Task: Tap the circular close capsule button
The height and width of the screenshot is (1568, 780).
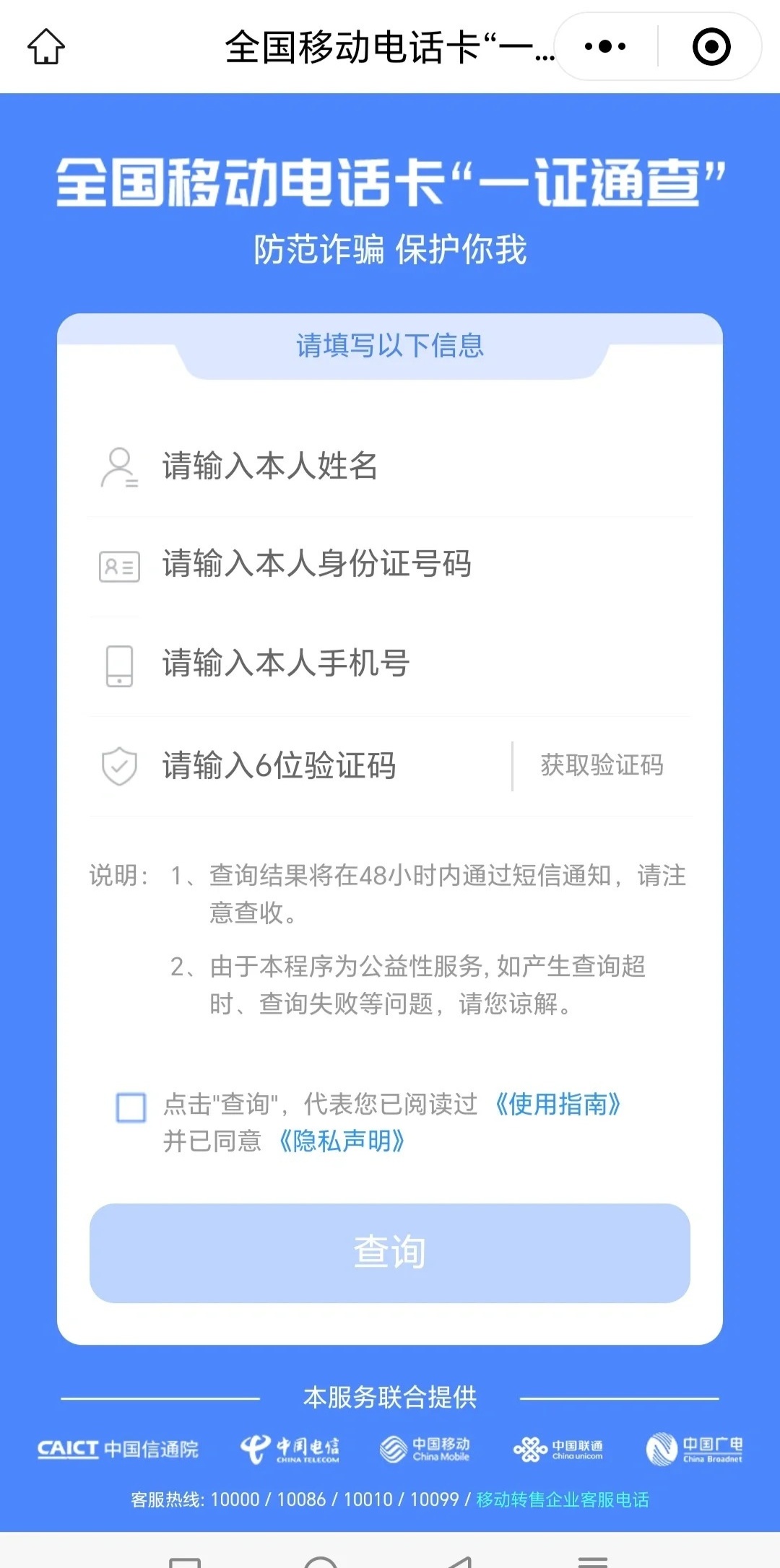Action: 711,46
